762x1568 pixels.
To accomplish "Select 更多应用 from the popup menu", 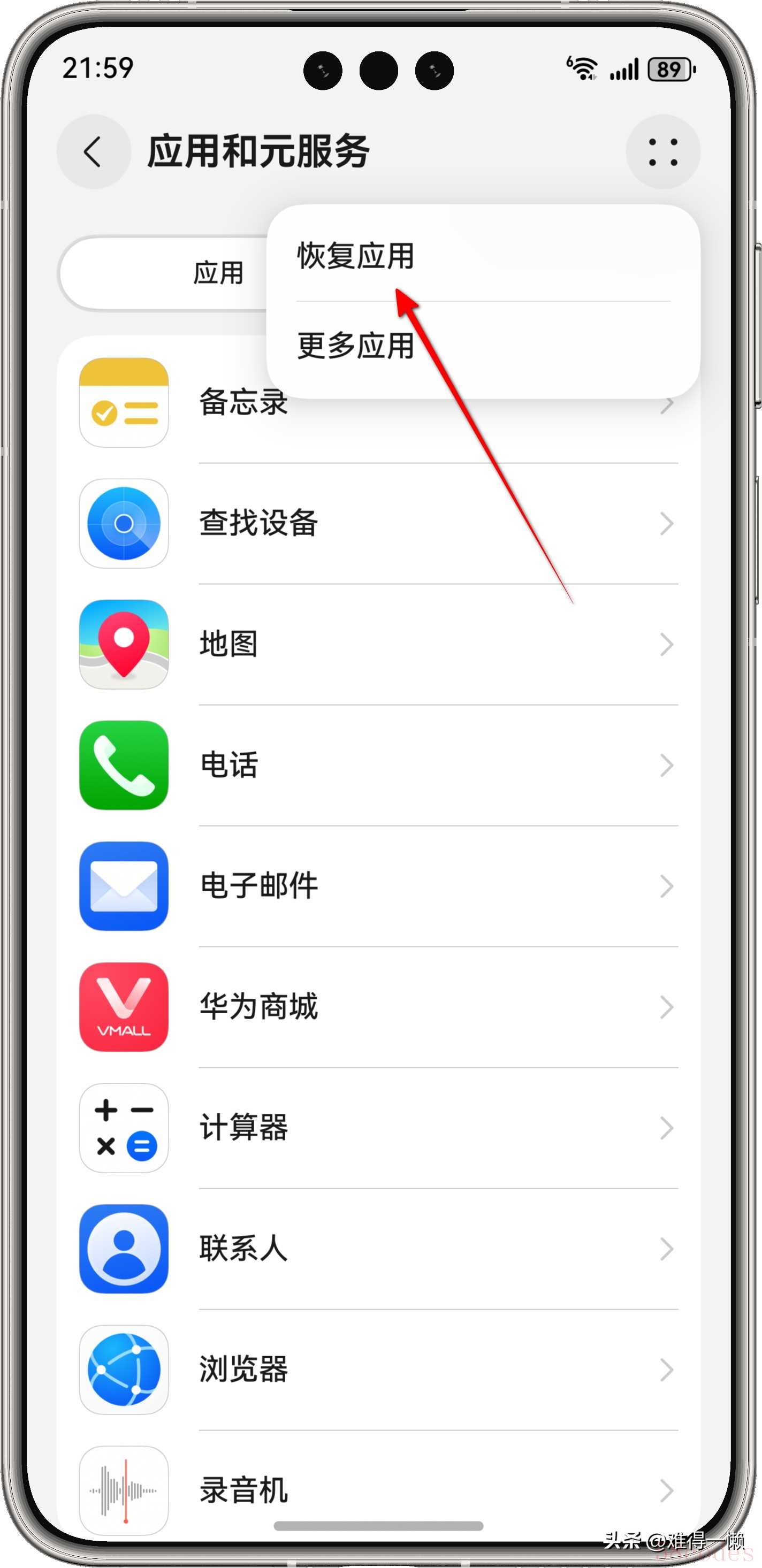I will point(355,346).
